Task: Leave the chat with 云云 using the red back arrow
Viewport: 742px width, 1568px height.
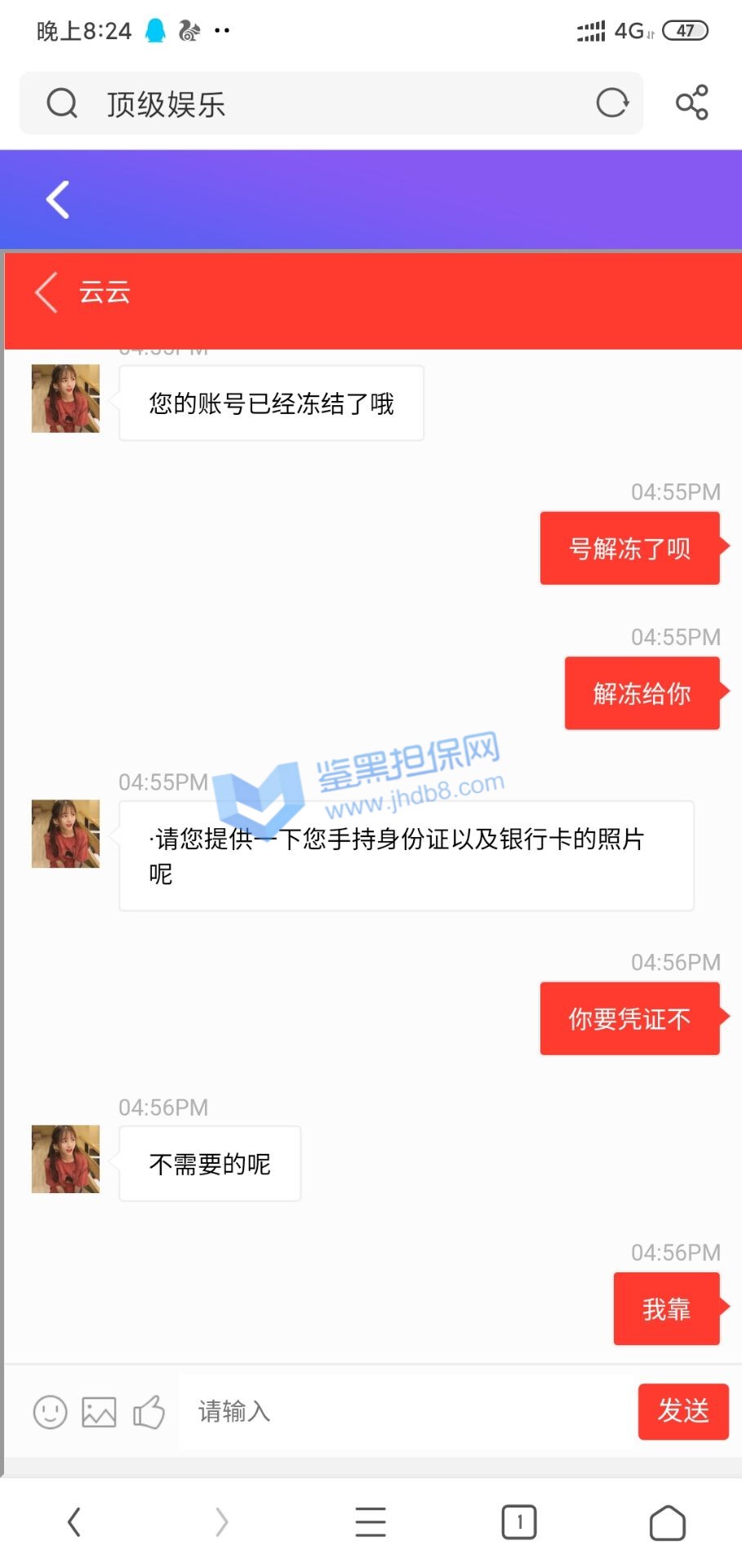Action: click(x=47, y=292)
